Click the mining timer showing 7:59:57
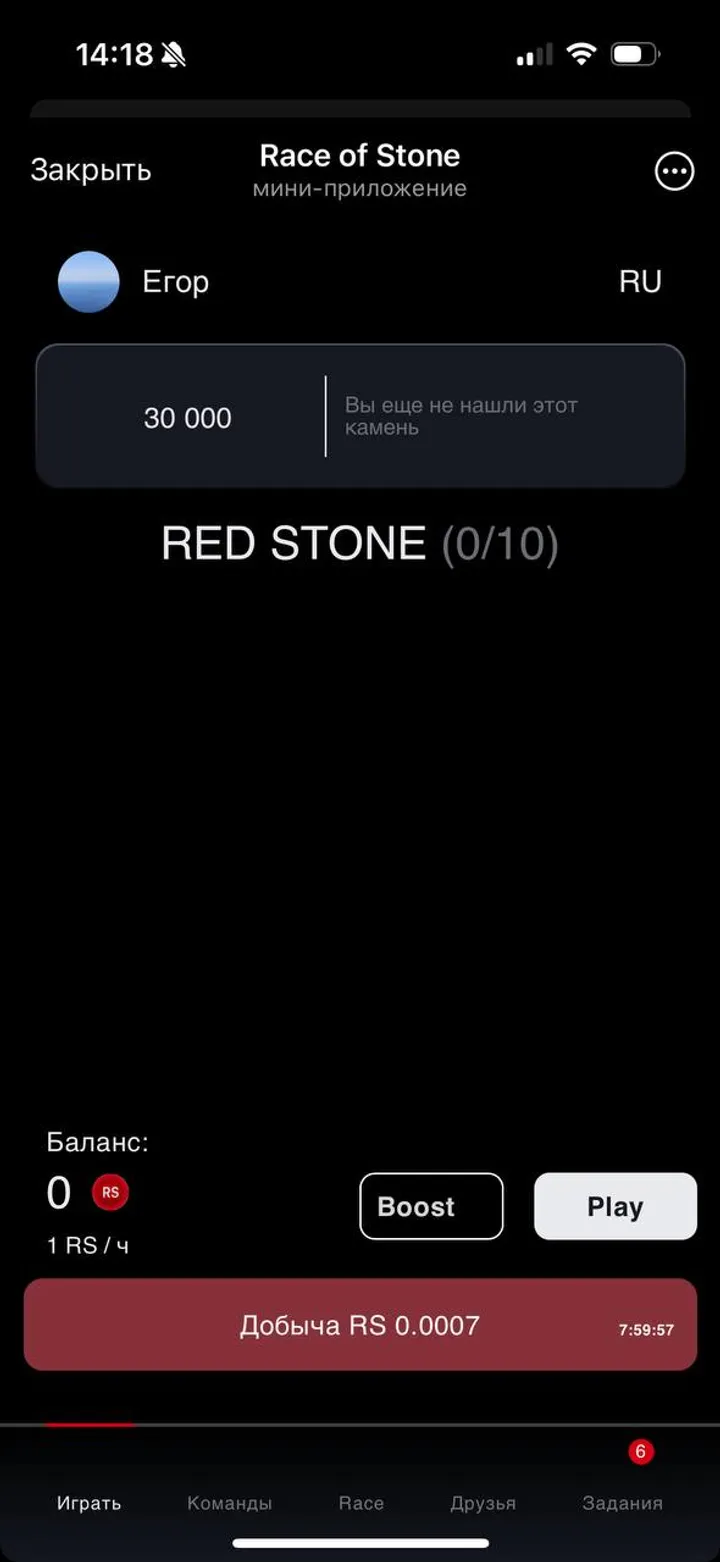This screenshot has height=1562, width=720. click(x=645, y=1329)
